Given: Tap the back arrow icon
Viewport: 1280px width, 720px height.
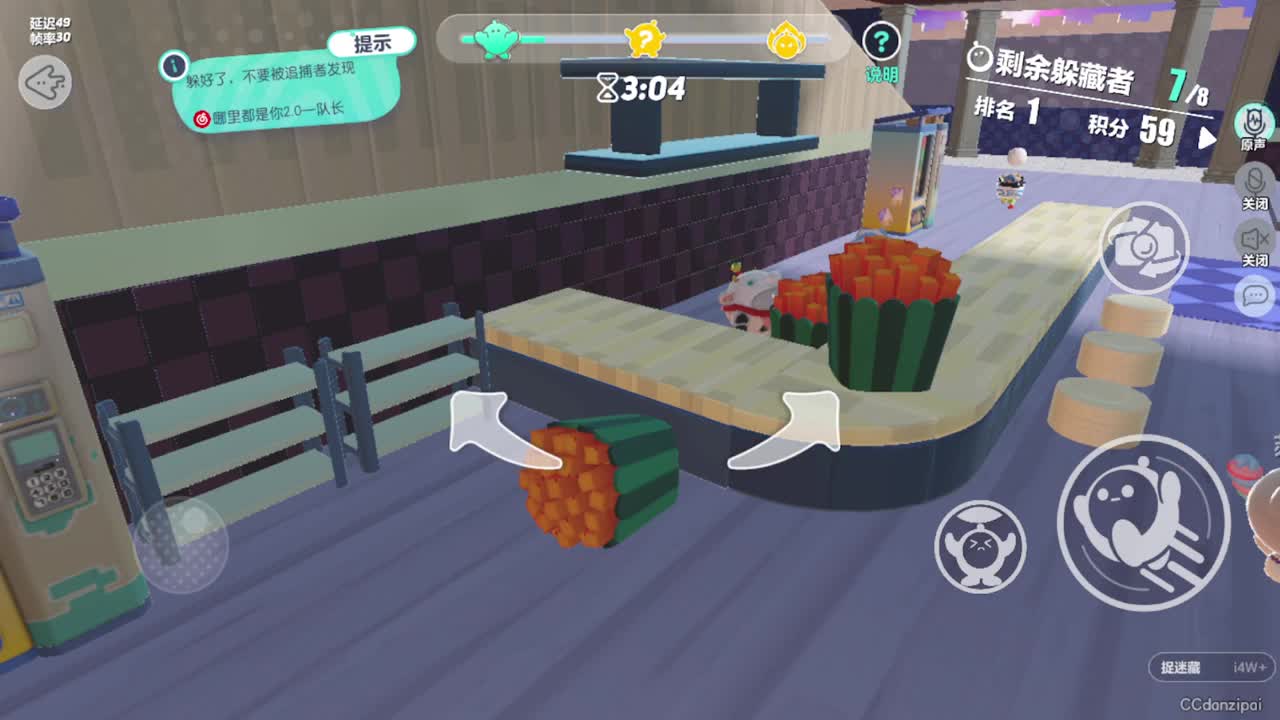Looking at the screenshot, I should tap(45, 82).
